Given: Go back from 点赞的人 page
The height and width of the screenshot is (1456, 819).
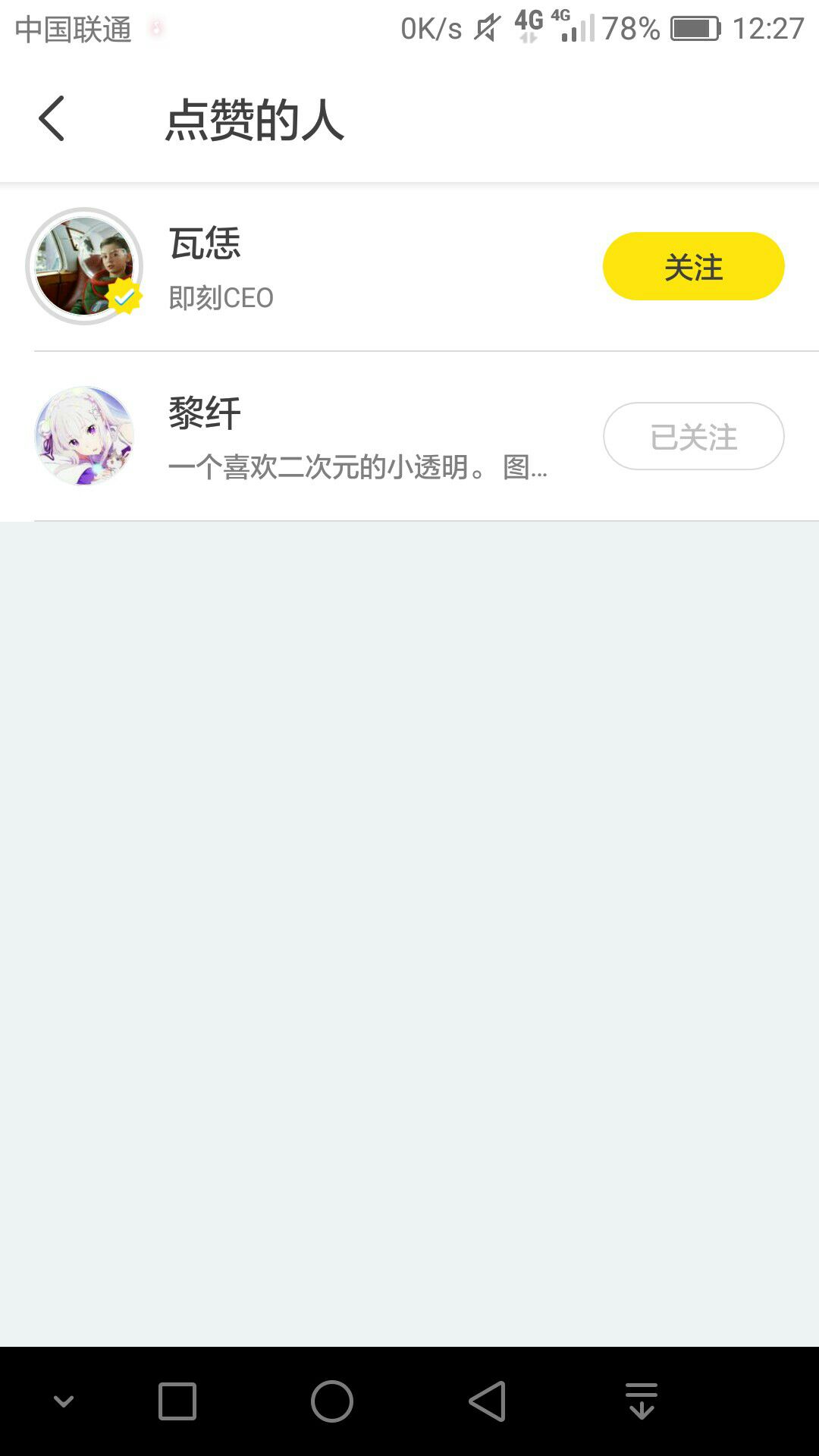Looking at the screenshot, I should [x=52, y=119].
